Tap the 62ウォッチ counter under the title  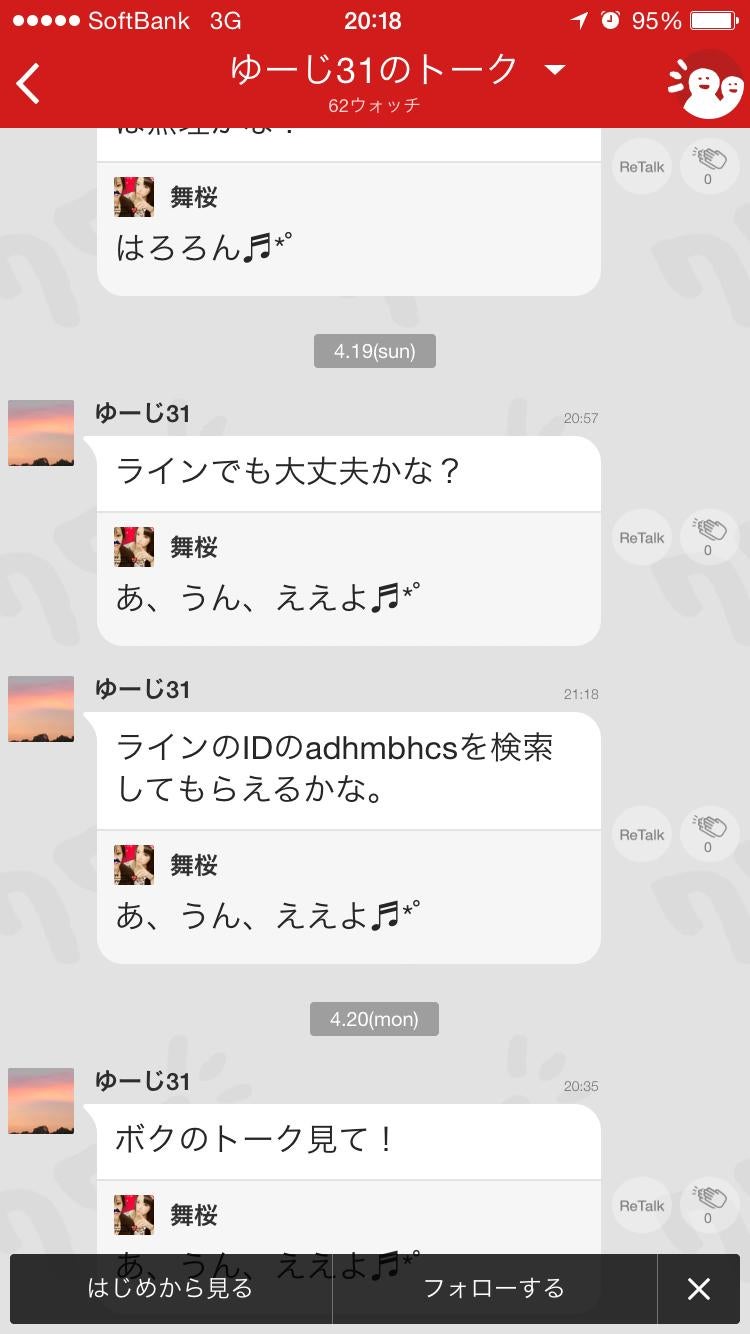point(375,104)
